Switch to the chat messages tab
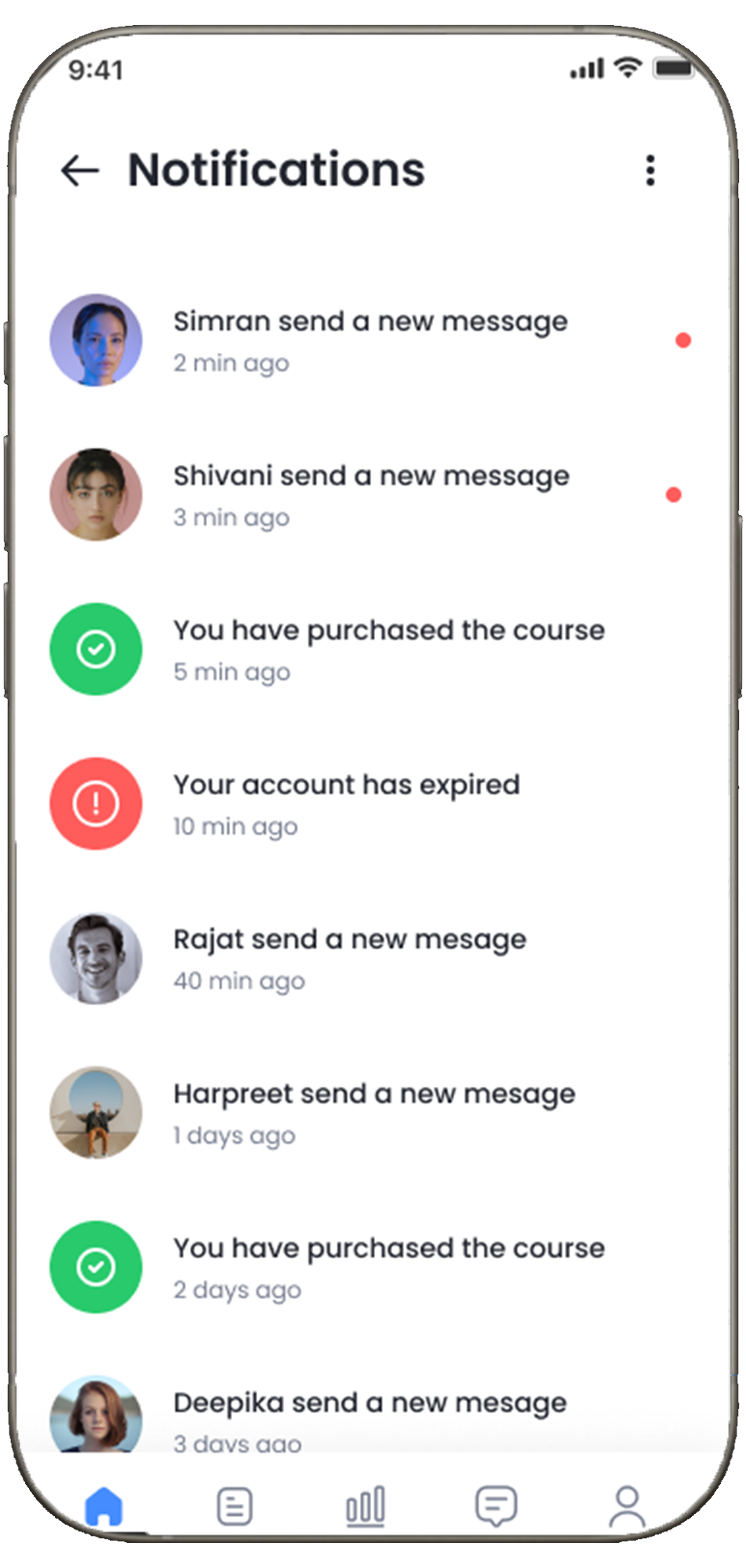The image size is (746, 1568). point(496,1506)
